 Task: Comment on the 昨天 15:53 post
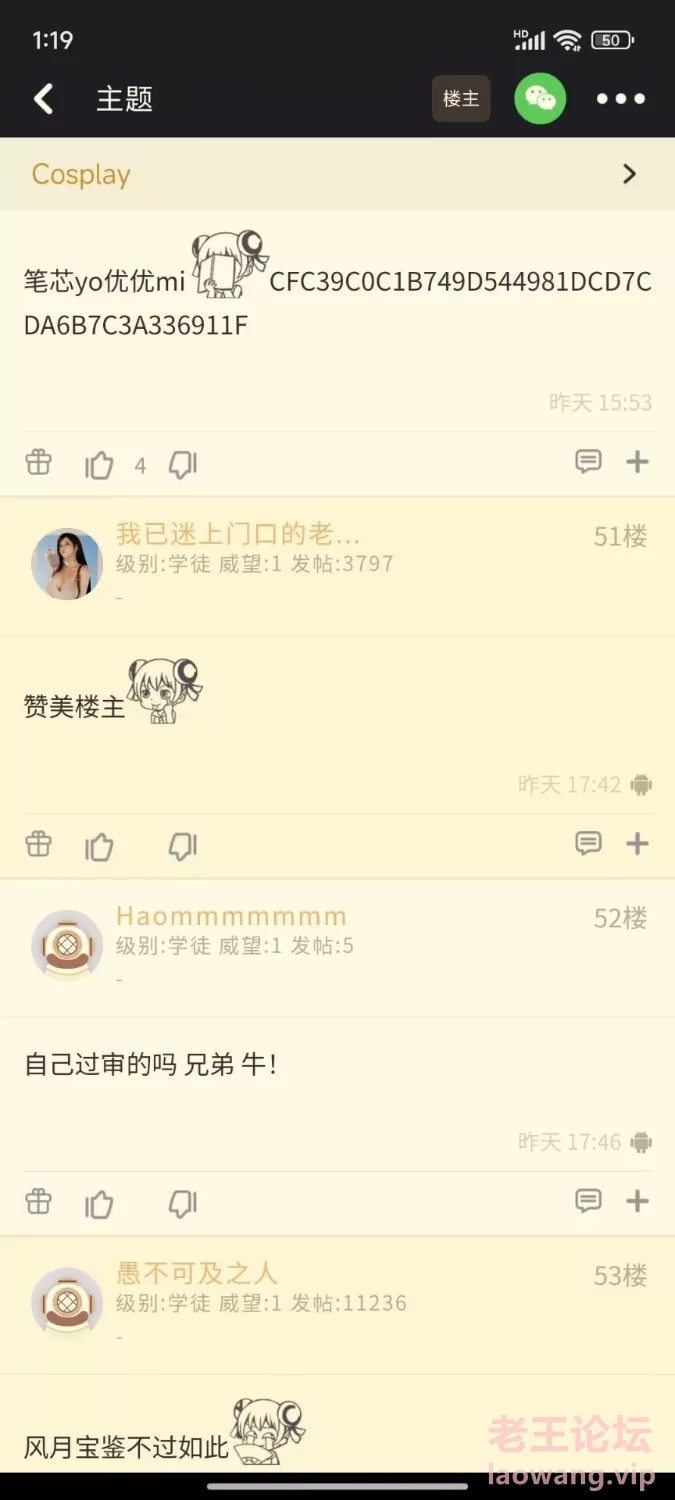coord(588,462)
